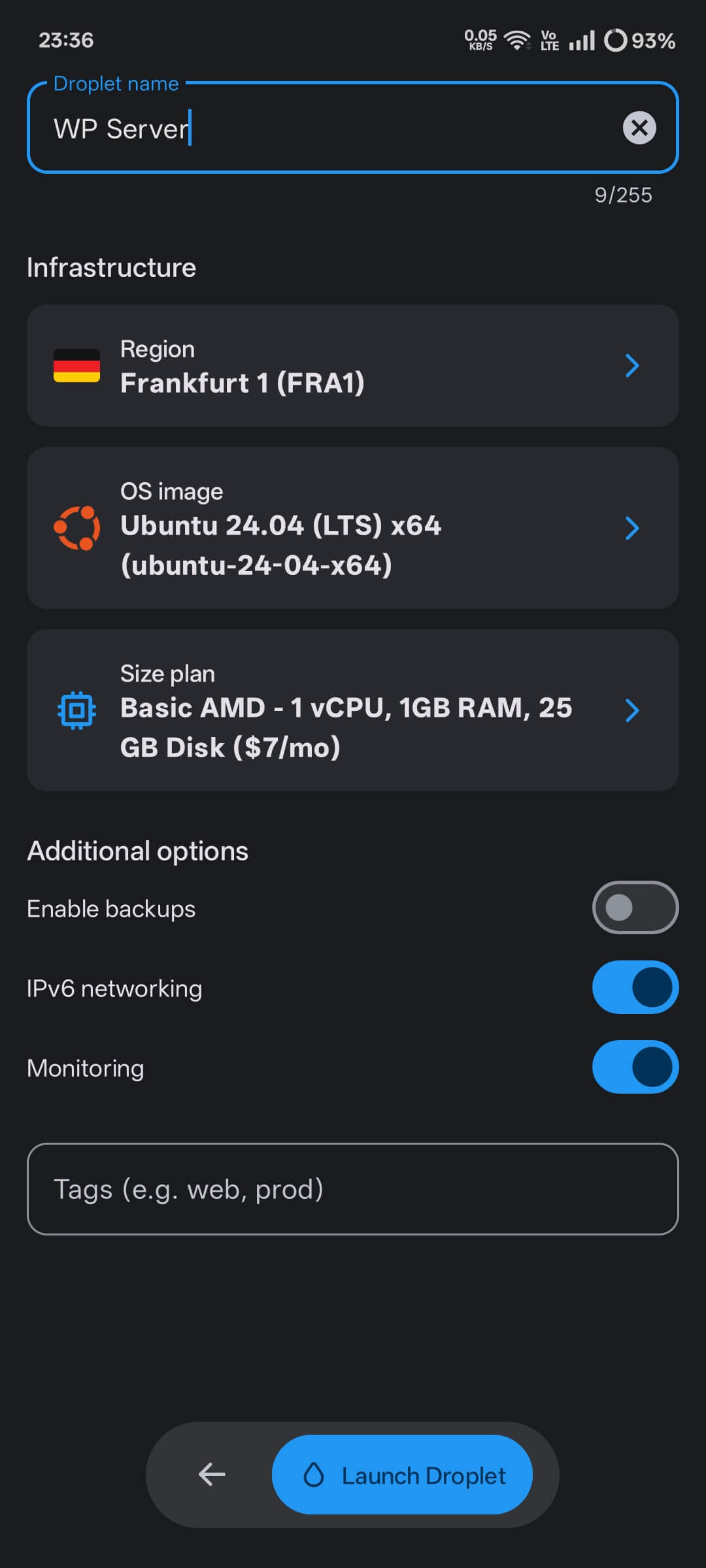Disable IPv6 networking

coord(635,988)
